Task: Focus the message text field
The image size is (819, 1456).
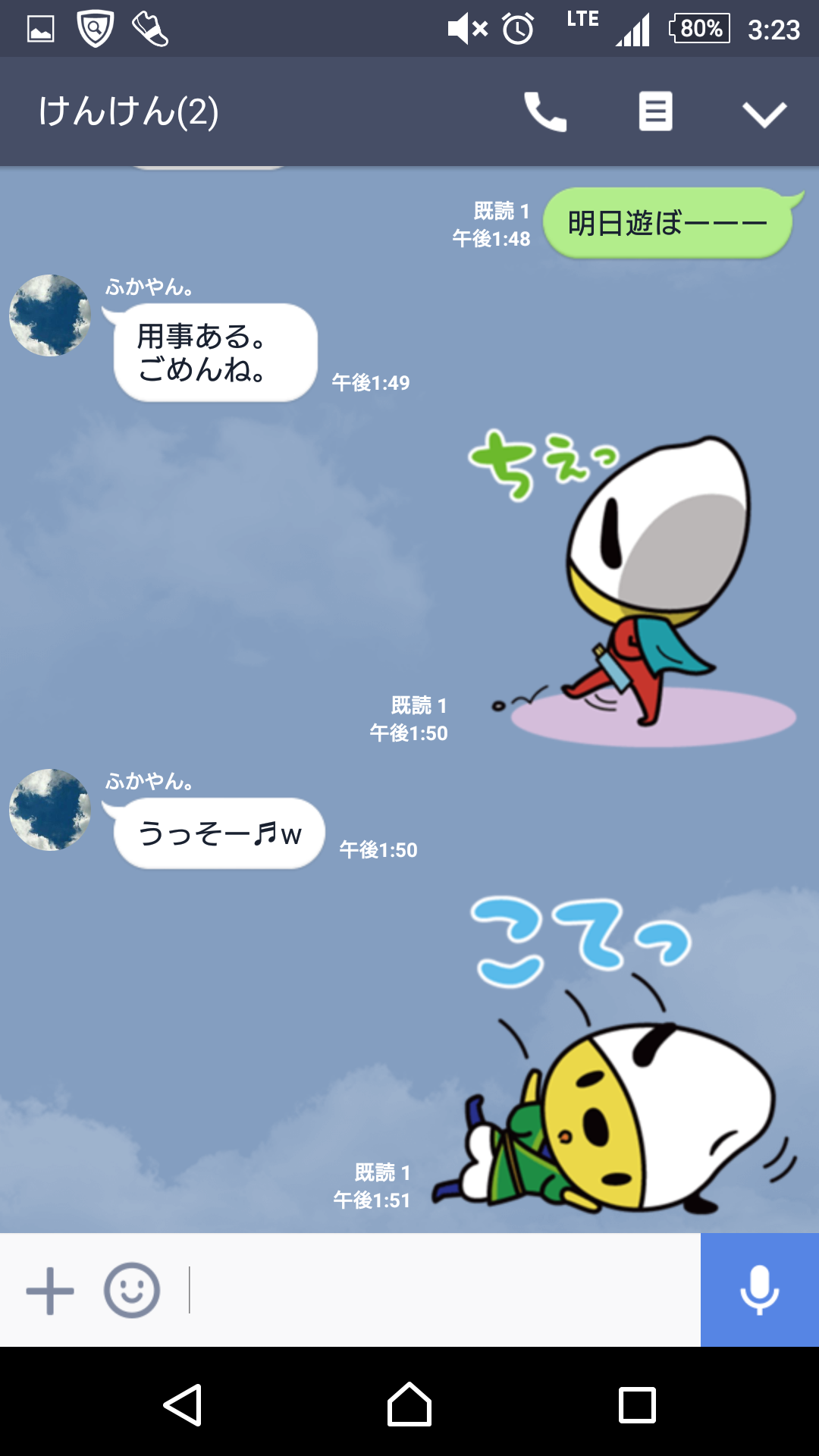Action: [440, 1290]
